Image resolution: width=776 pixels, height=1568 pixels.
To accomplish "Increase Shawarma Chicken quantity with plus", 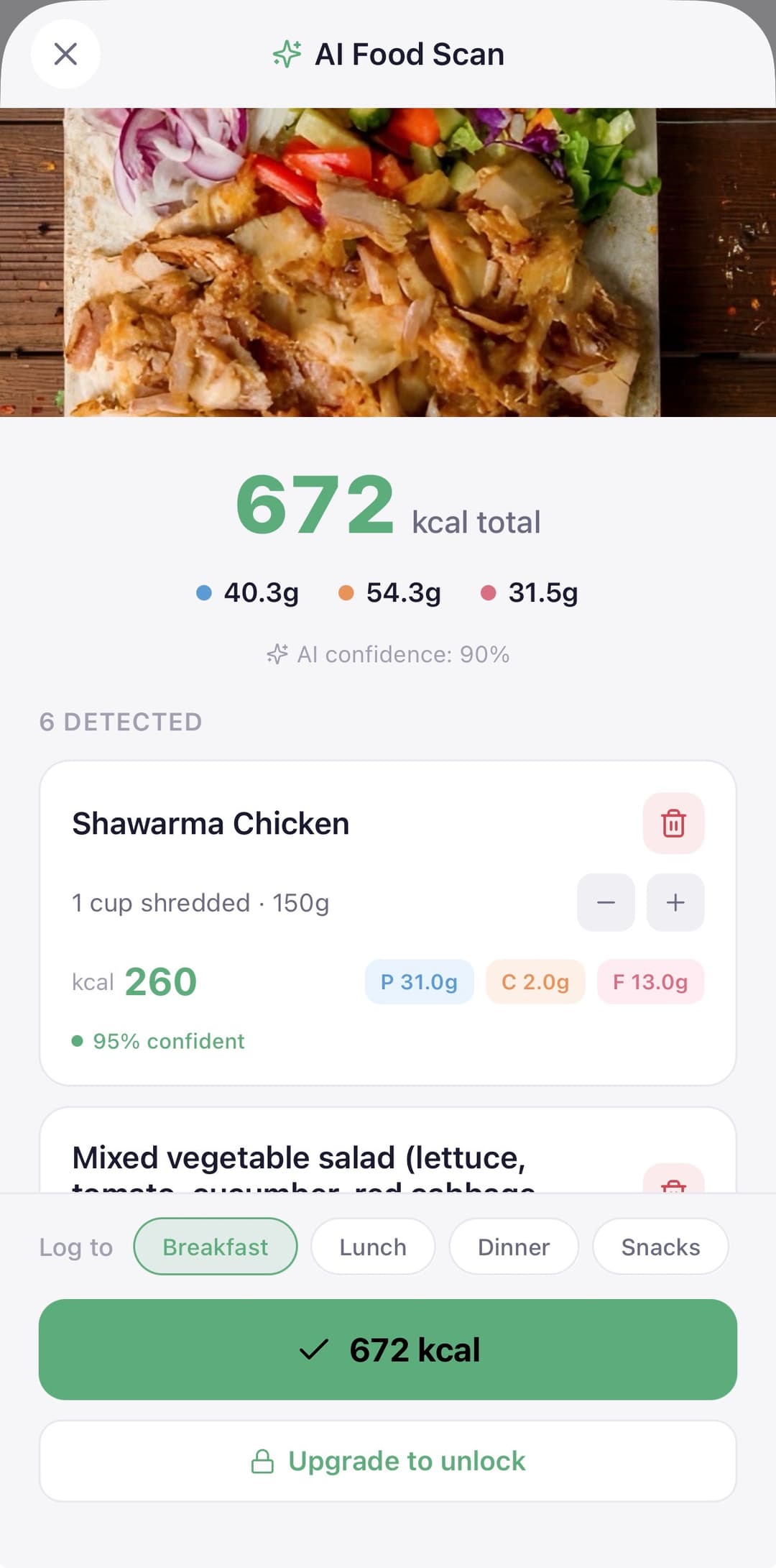I will tap(675, 902).
